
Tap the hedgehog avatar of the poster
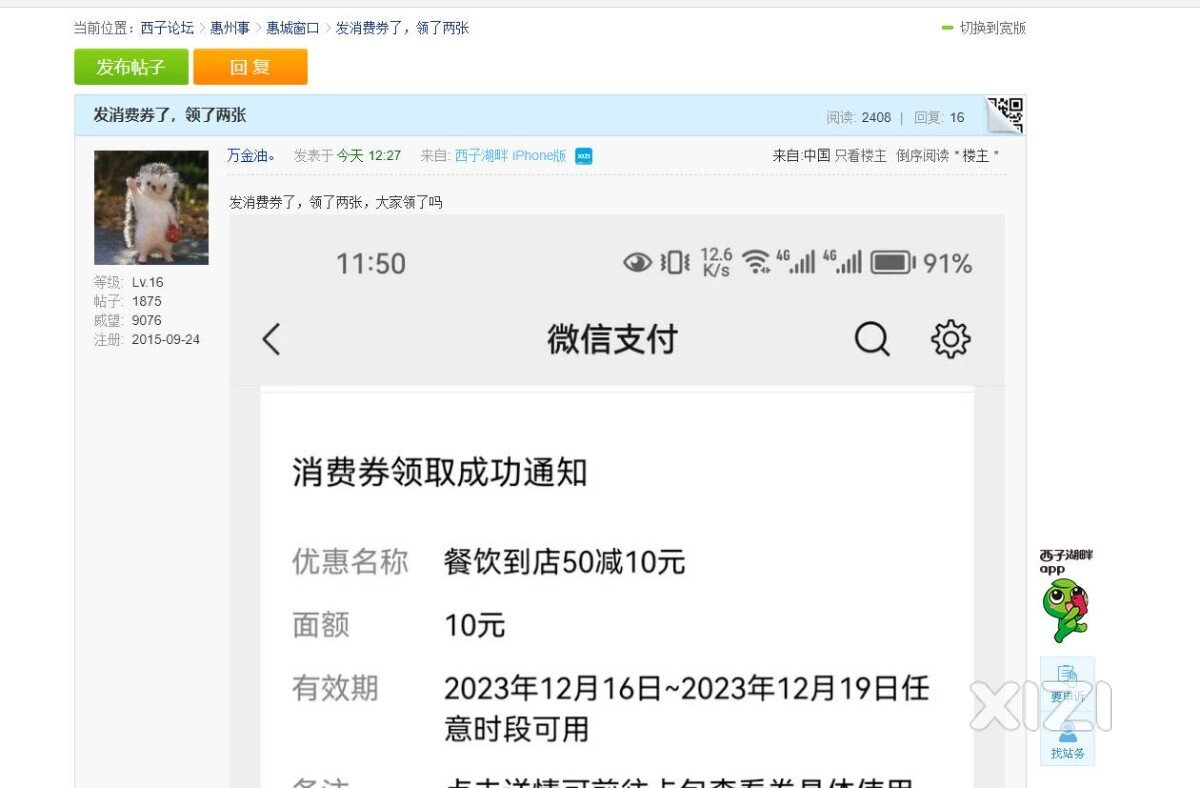click(x=151, y=207)
